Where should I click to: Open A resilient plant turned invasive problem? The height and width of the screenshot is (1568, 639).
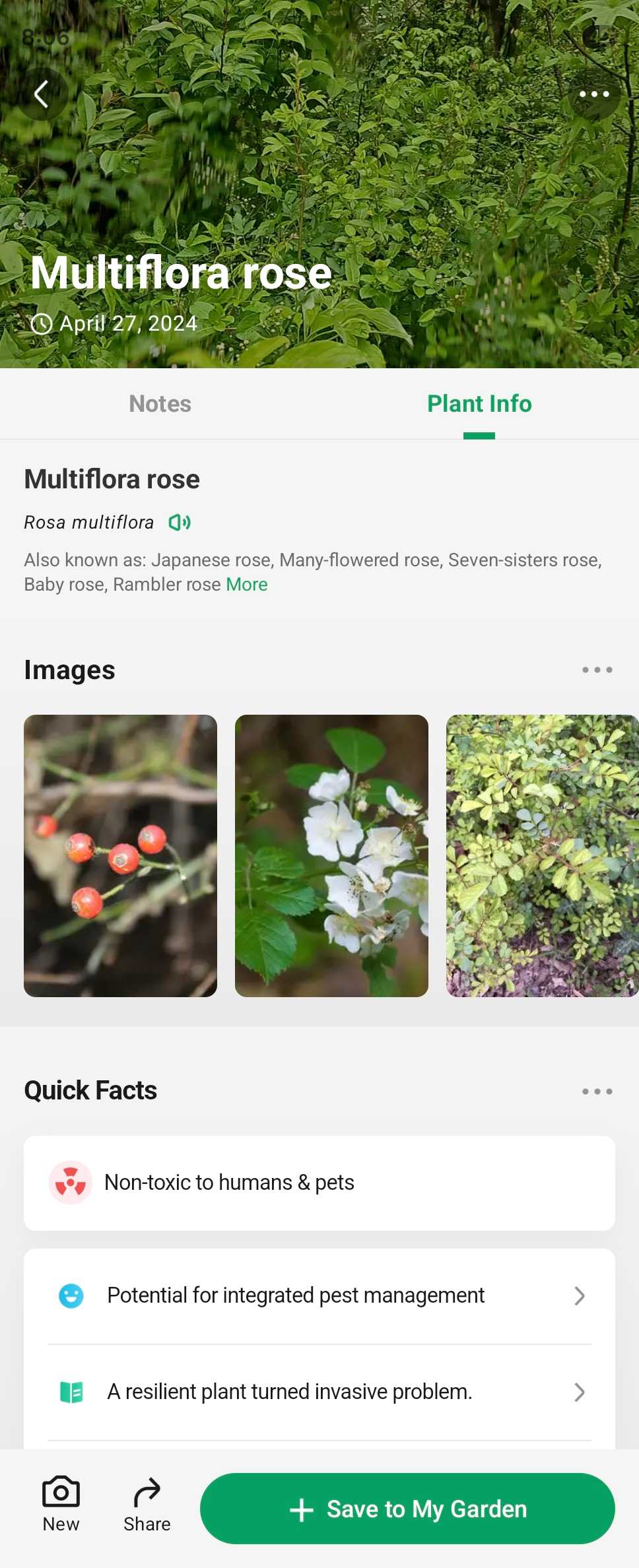click(319, 1392)
